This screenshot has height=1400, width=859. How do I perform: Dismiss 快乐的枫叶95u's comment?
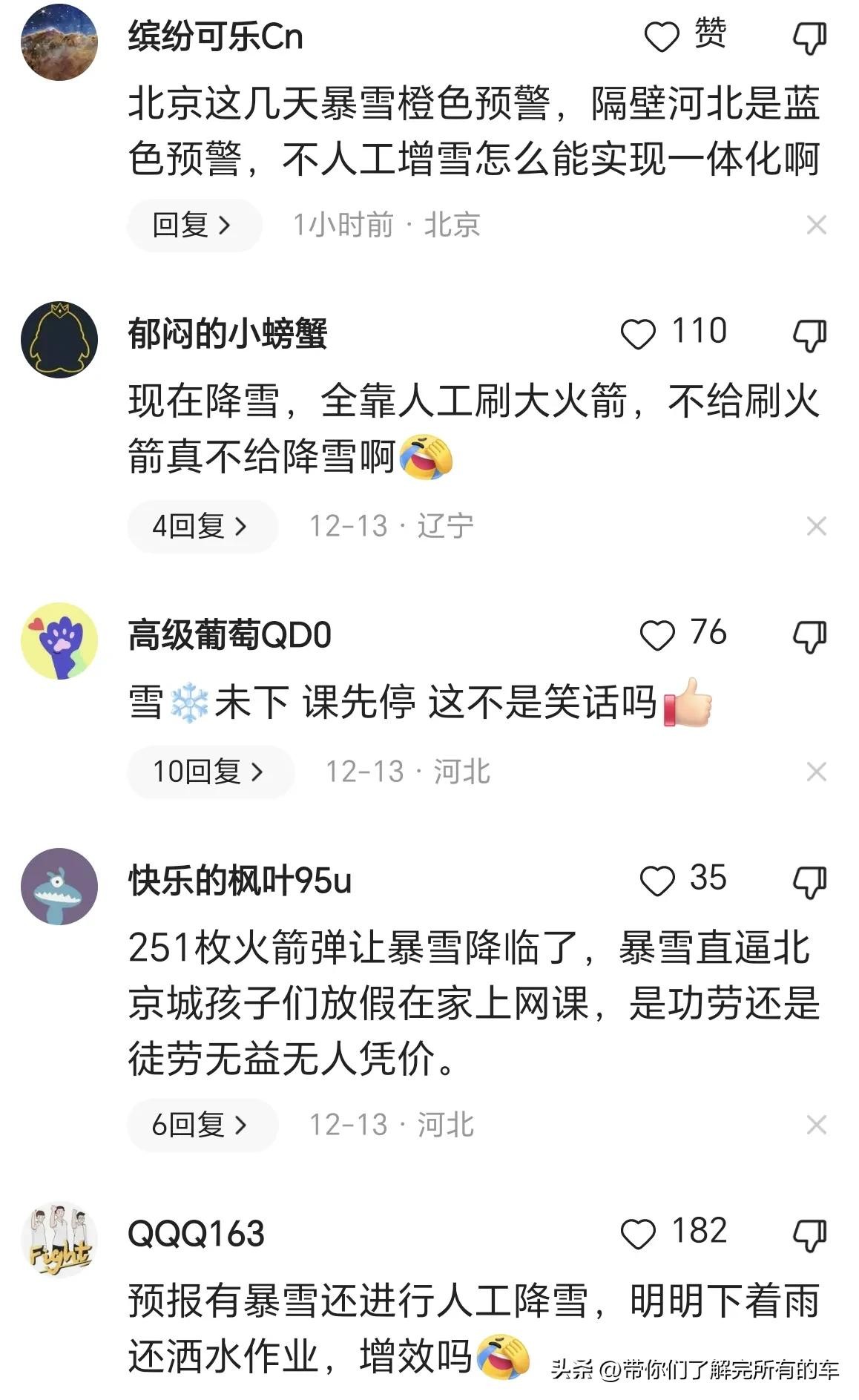(816, 1125)
